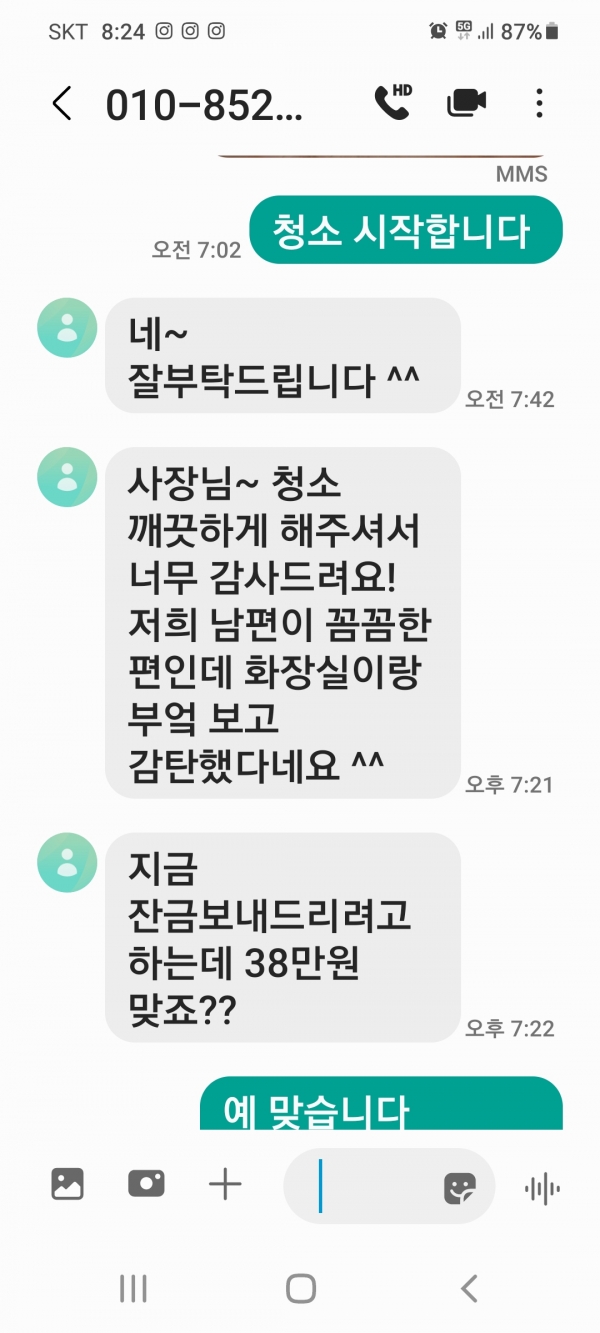The image size is (600, 1333).
Task: Go back from the 010-852 conversation
Action: tap(62, 103)
